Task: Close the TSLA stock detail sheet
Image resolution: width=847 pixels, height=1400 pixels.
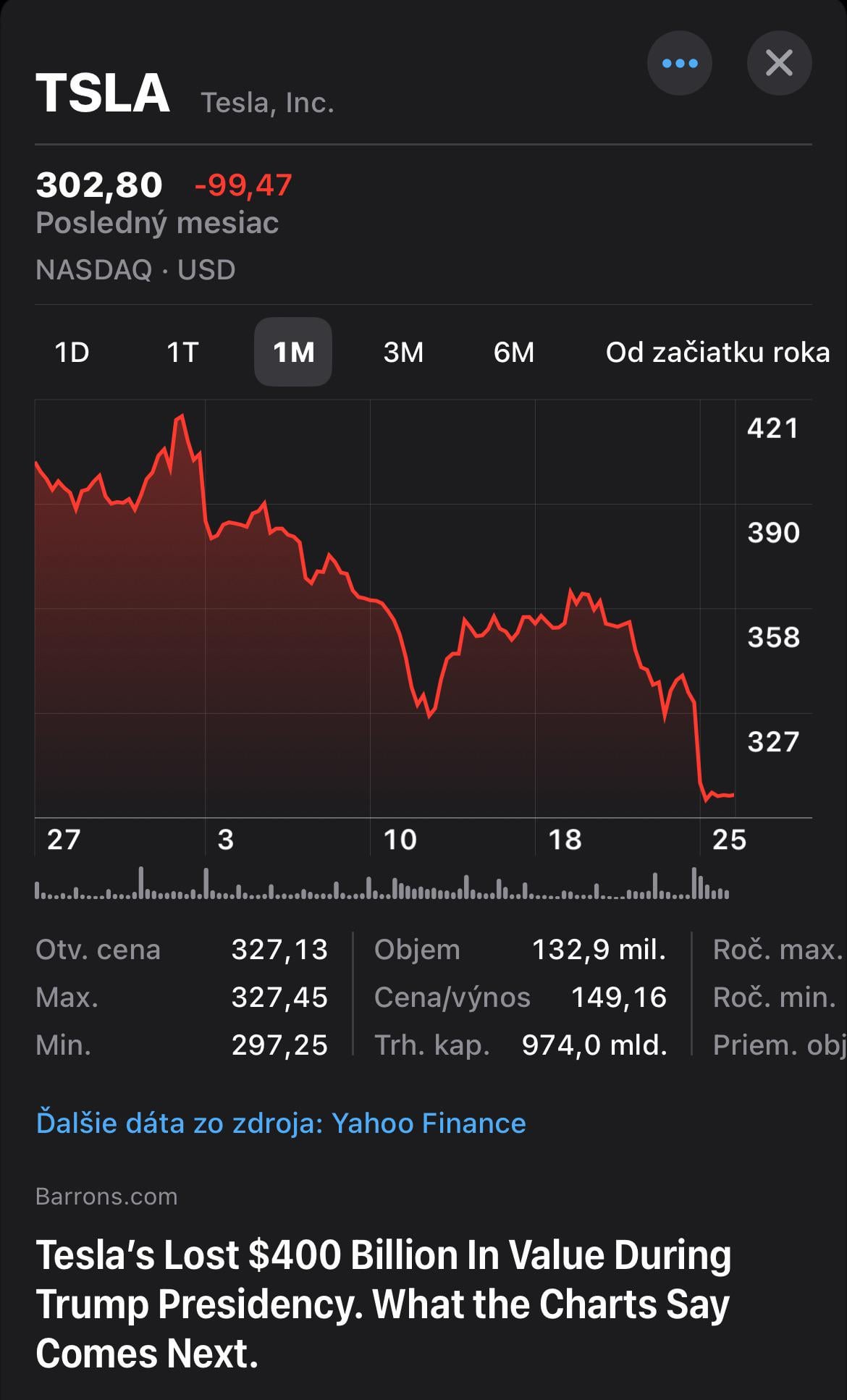Action: click(779, 63)
